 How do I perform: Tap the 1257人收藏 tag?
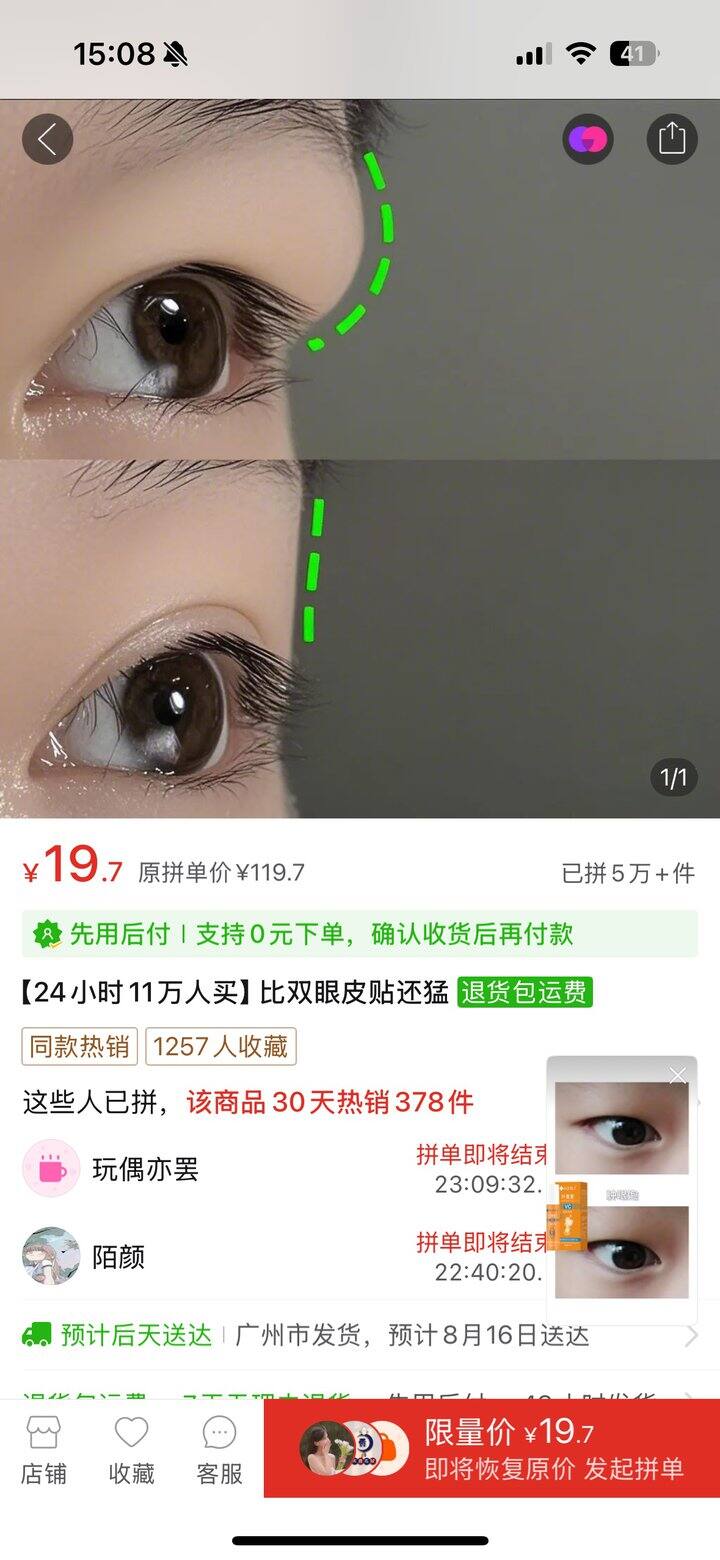pos(221,1046)
